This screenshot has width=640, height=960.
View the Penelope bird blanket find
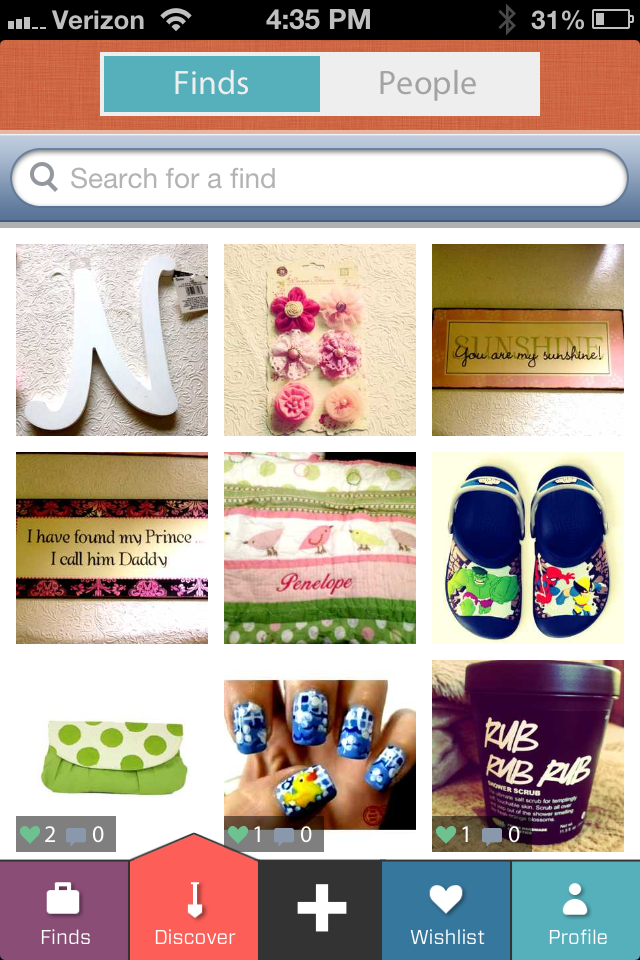click(320, 548)
